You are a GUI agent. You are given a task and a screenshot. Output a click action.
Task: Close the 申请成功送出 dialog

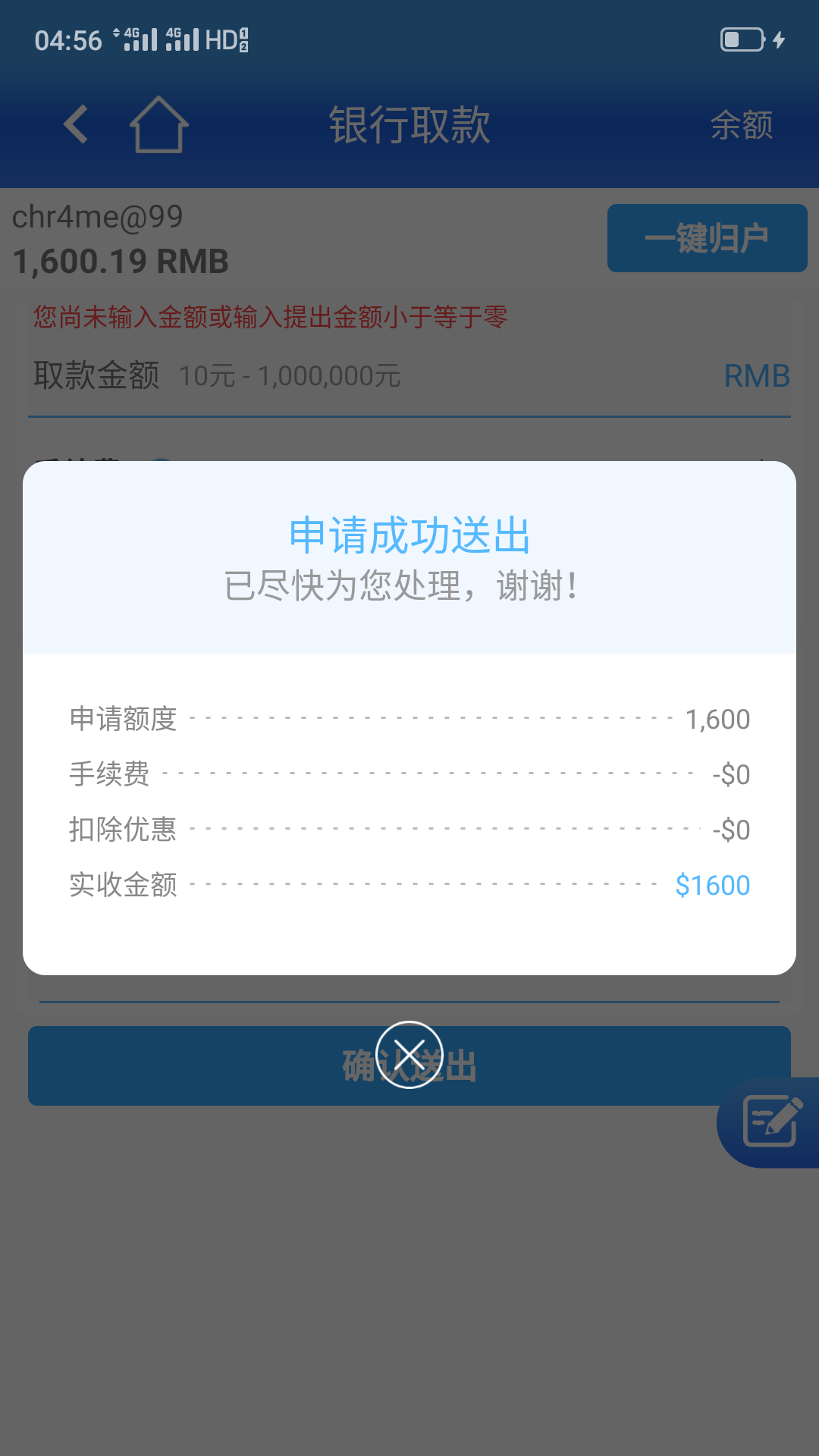[409, 1055]
